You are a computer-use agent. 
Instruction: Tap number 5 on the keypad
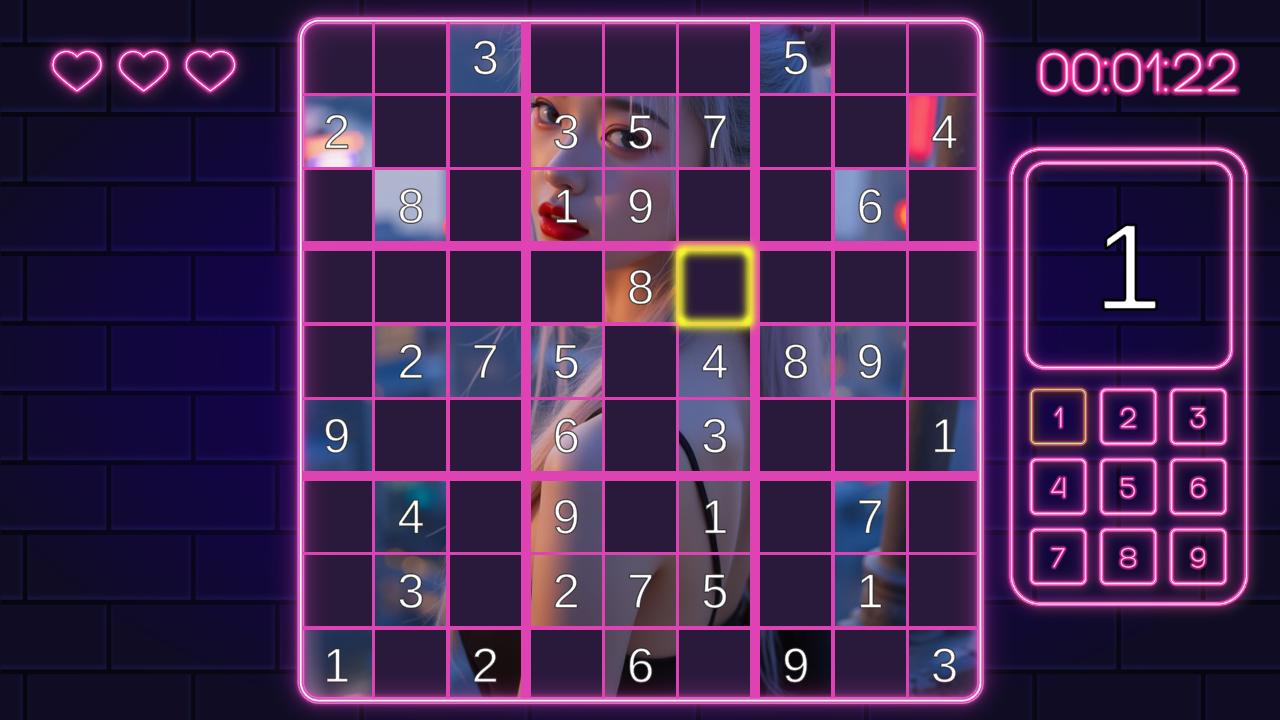pos(1128,487)
